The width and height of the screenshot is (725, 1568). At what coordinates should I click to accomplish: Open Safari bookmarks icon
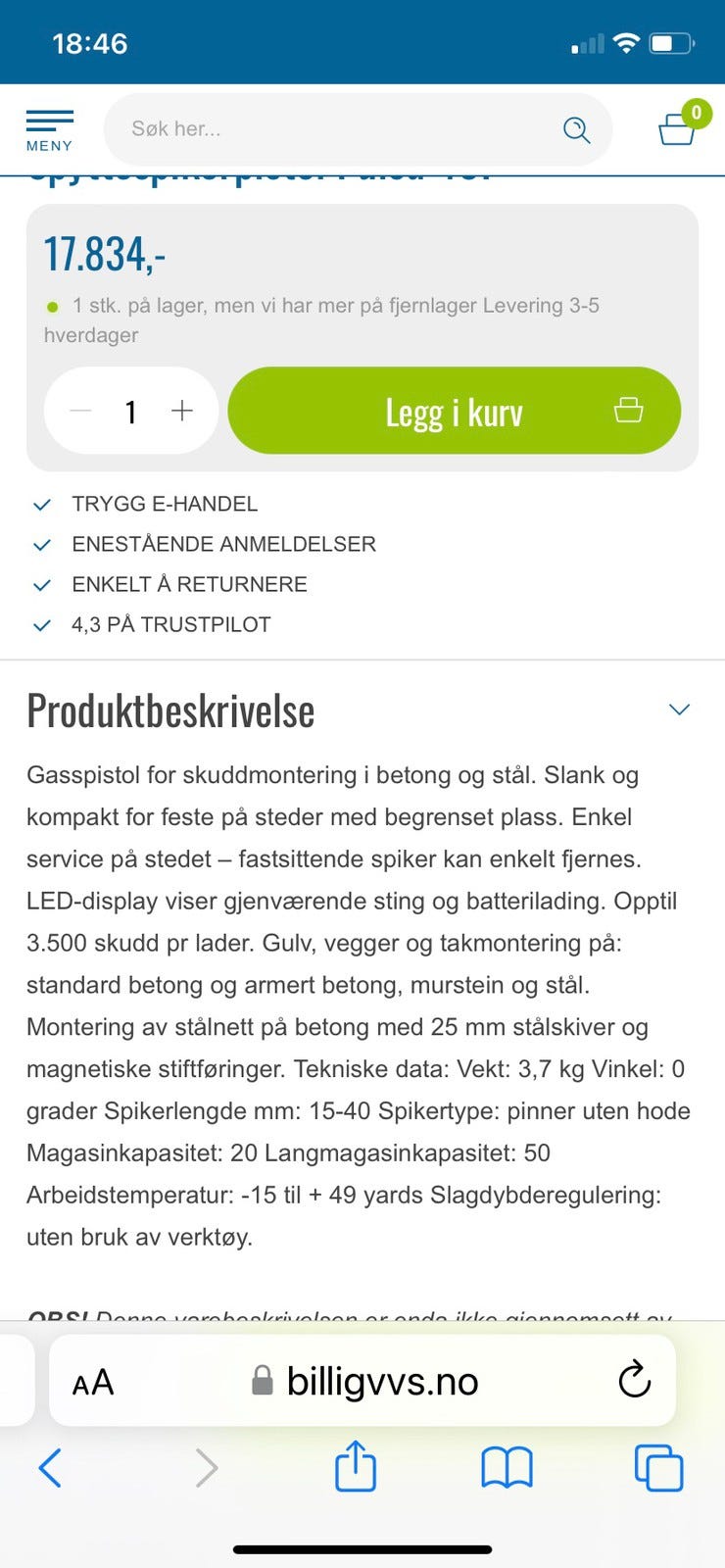tap(507, 1467)
